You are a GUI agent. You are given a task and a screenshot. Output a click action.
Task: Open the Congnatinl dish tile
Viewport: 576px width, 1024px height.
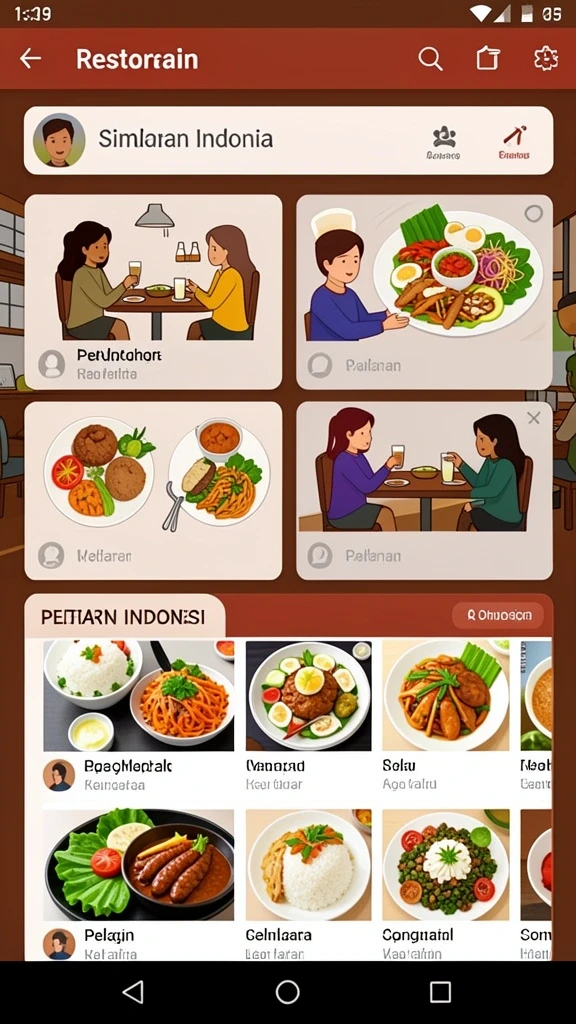(445, 884)
